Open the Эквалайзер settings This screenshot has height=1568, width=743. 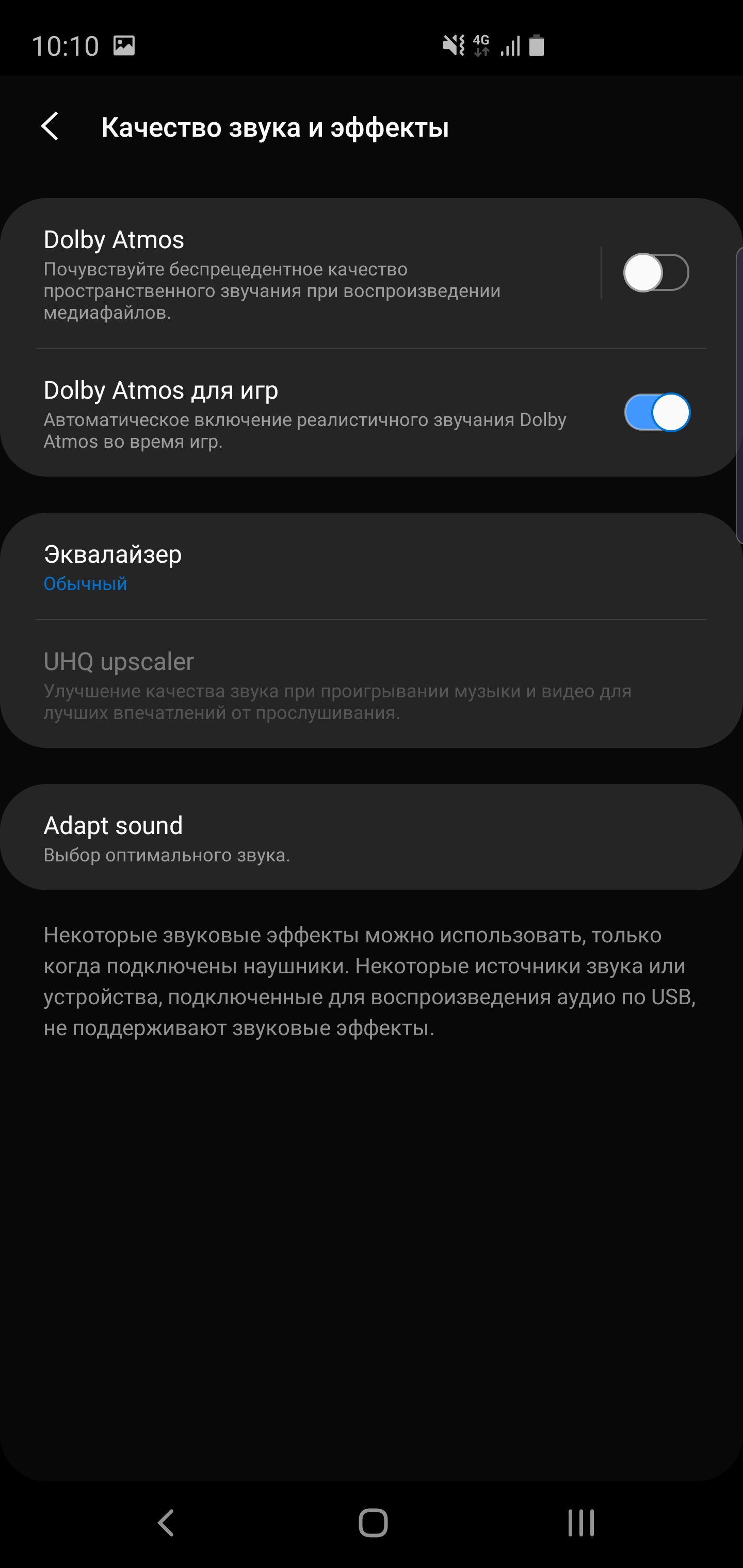365,566
